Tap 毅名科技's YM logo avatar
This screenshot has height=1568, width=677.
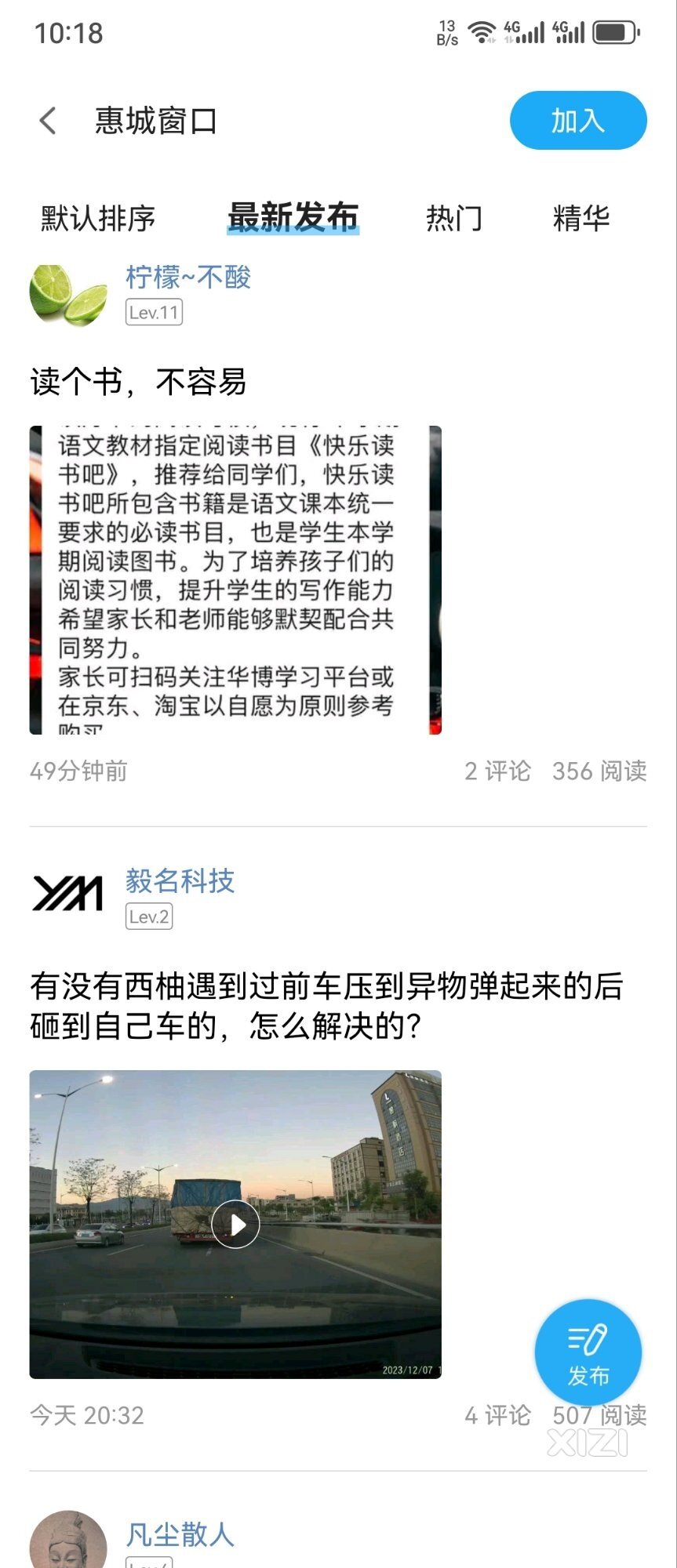coord(68,893)
